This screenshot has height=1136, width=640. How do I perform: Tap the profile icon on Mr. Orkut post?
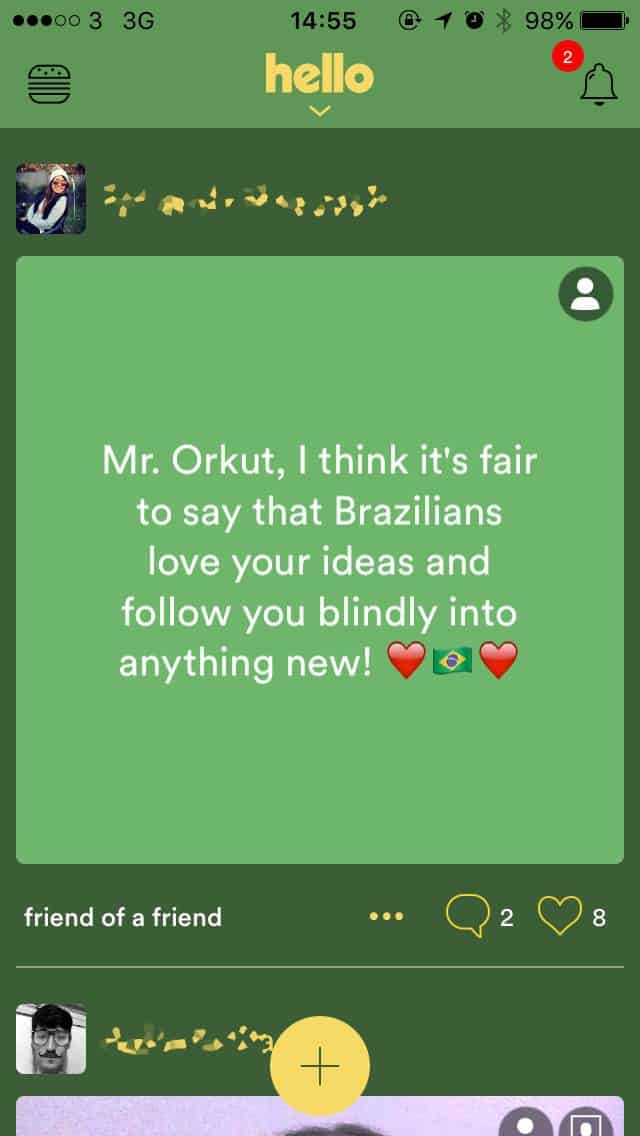(x=586, y=294)
